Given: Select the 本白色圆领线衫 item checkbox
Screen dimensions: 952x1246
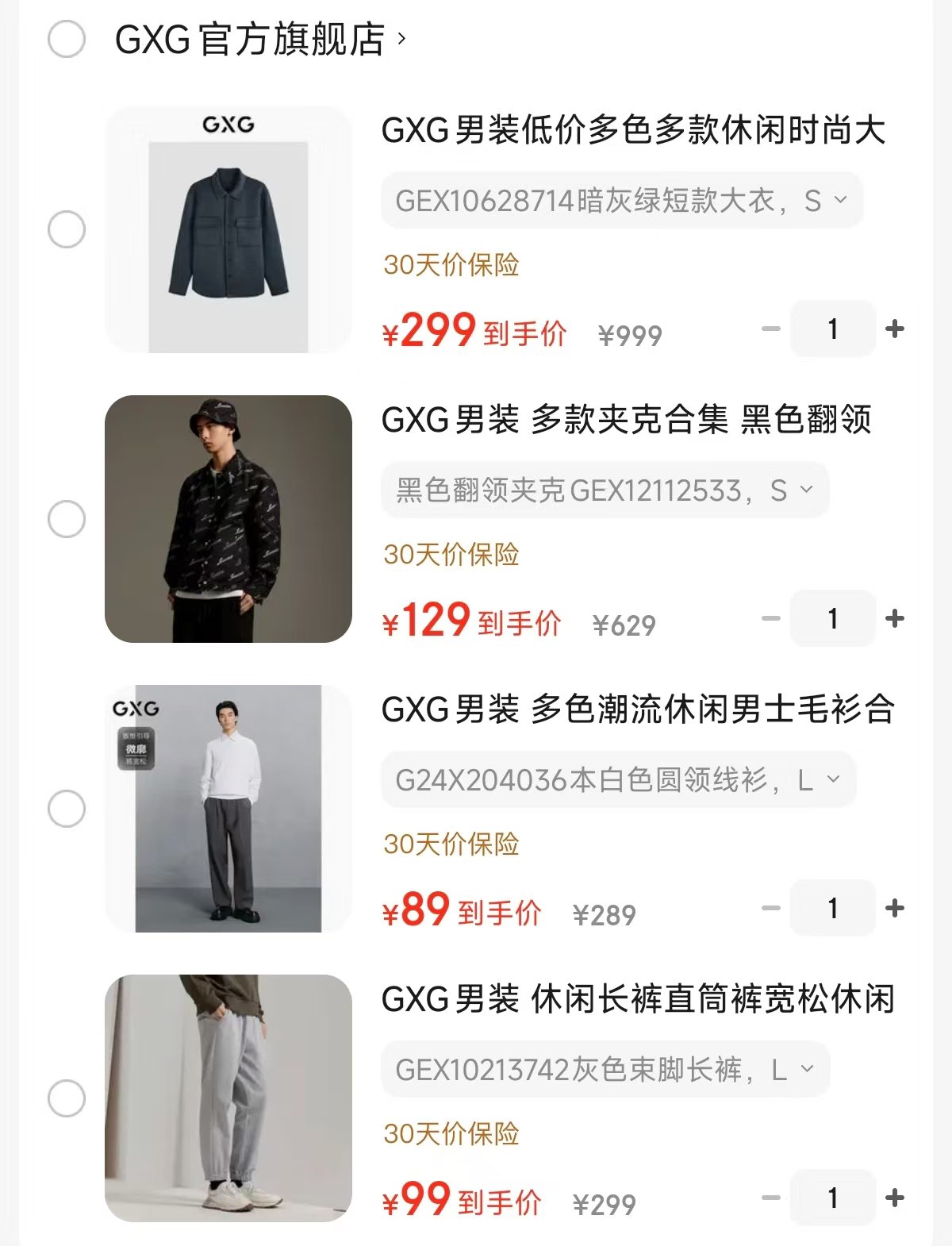Looking at the screenshot, I should pyautogui.click(x=67, y=809).
